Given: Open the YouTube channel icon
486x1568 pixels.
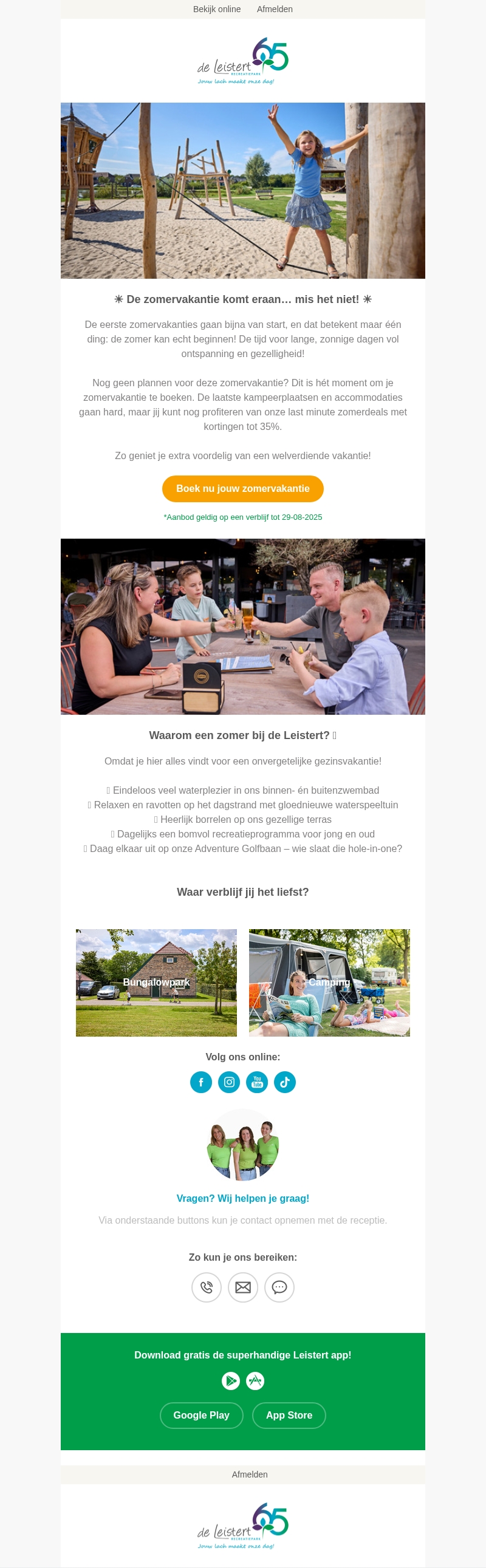Looking at the screenshot, I should [x=257, y=1082].
